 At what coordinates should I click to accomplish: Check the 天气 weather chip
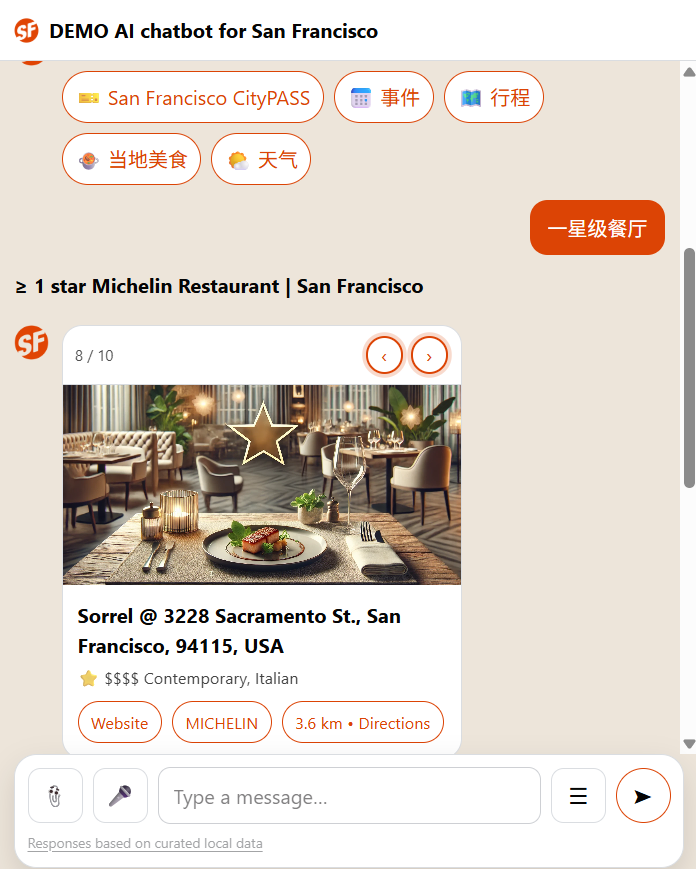261,160
